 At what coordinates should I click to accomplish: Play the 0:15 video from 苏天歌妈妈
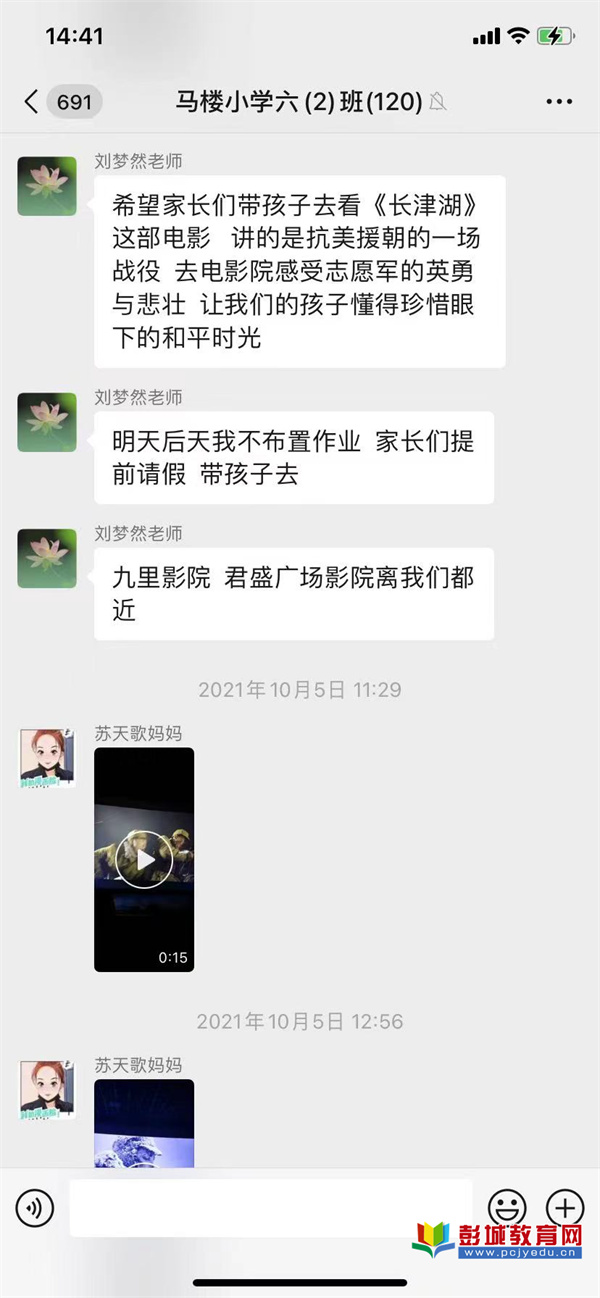pyautogui.click(x=144, y=859)
